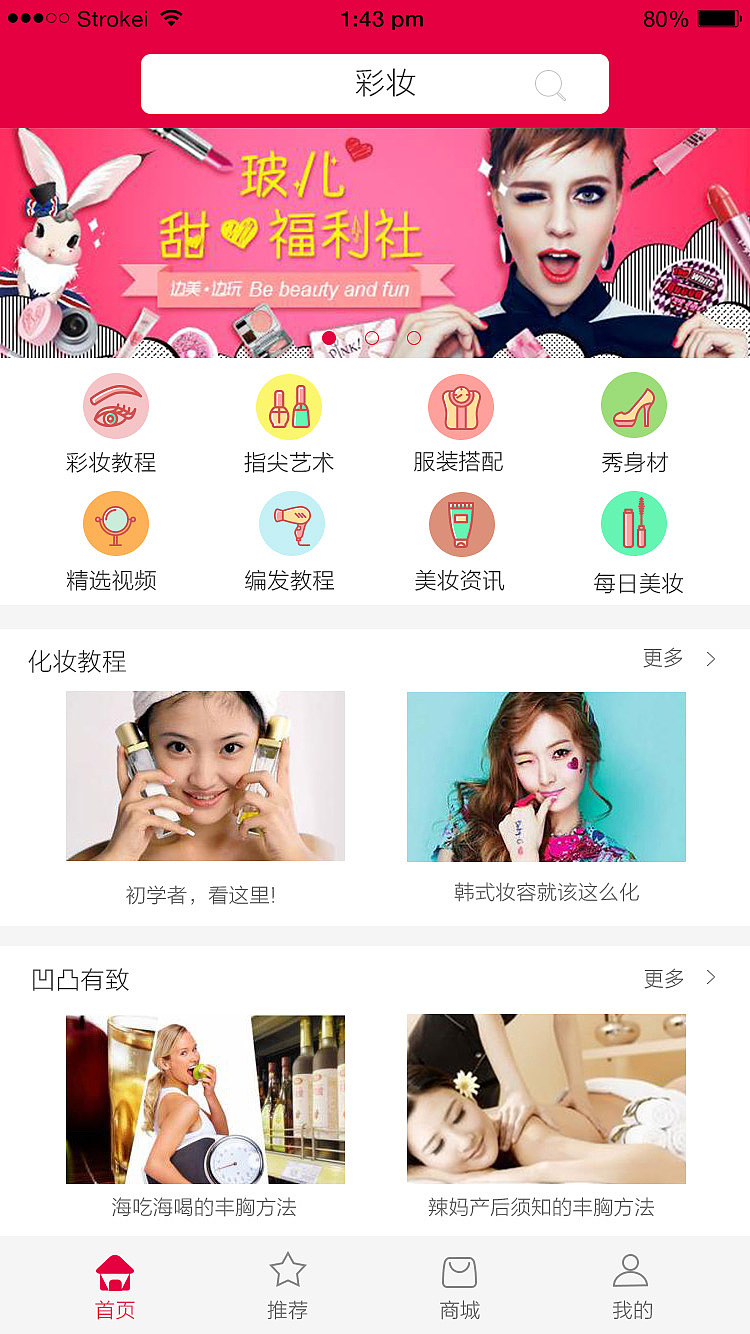Screen dimensions: 750x1334
Task: Open the 商城 mall tab
Action: (458, 1285)
